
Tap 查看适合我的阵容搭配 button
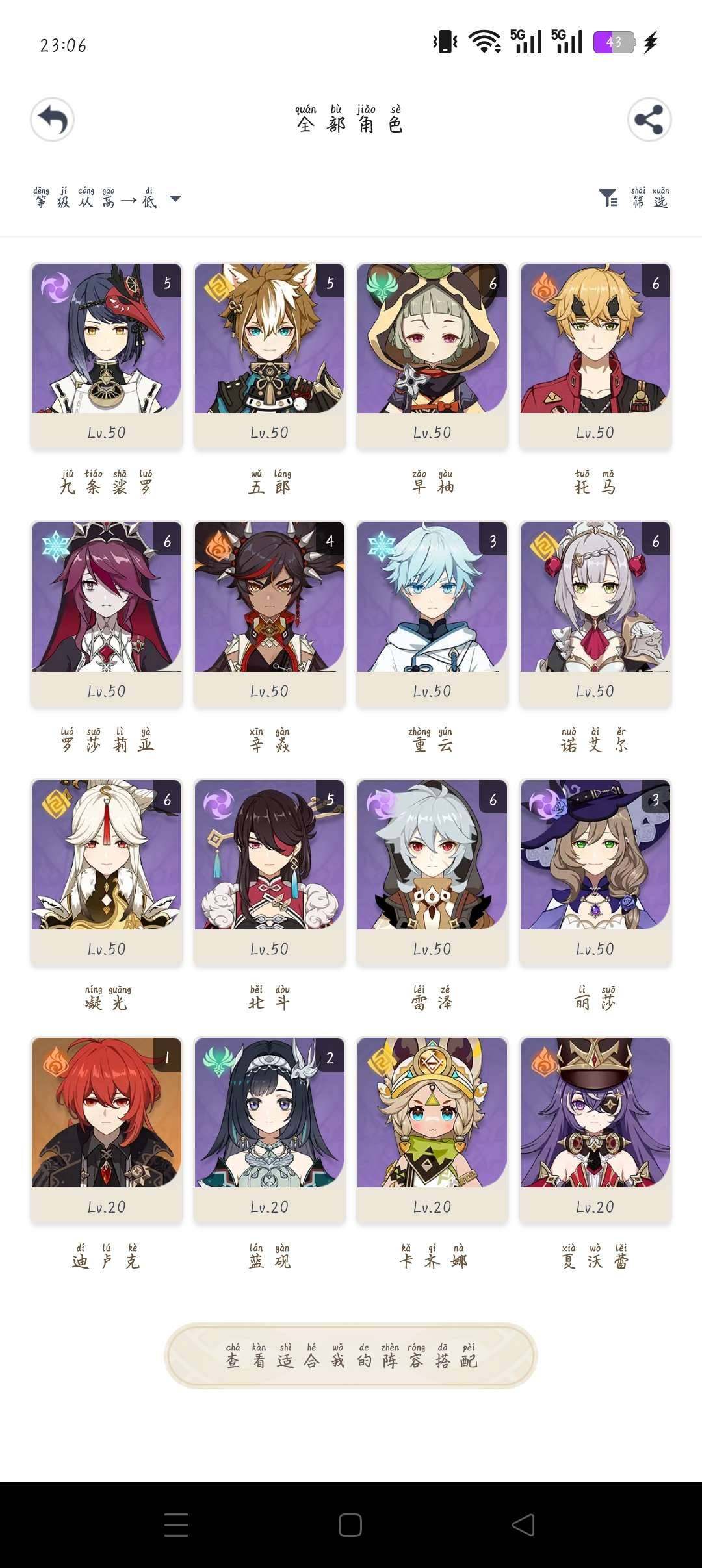tap(351, 1356)
